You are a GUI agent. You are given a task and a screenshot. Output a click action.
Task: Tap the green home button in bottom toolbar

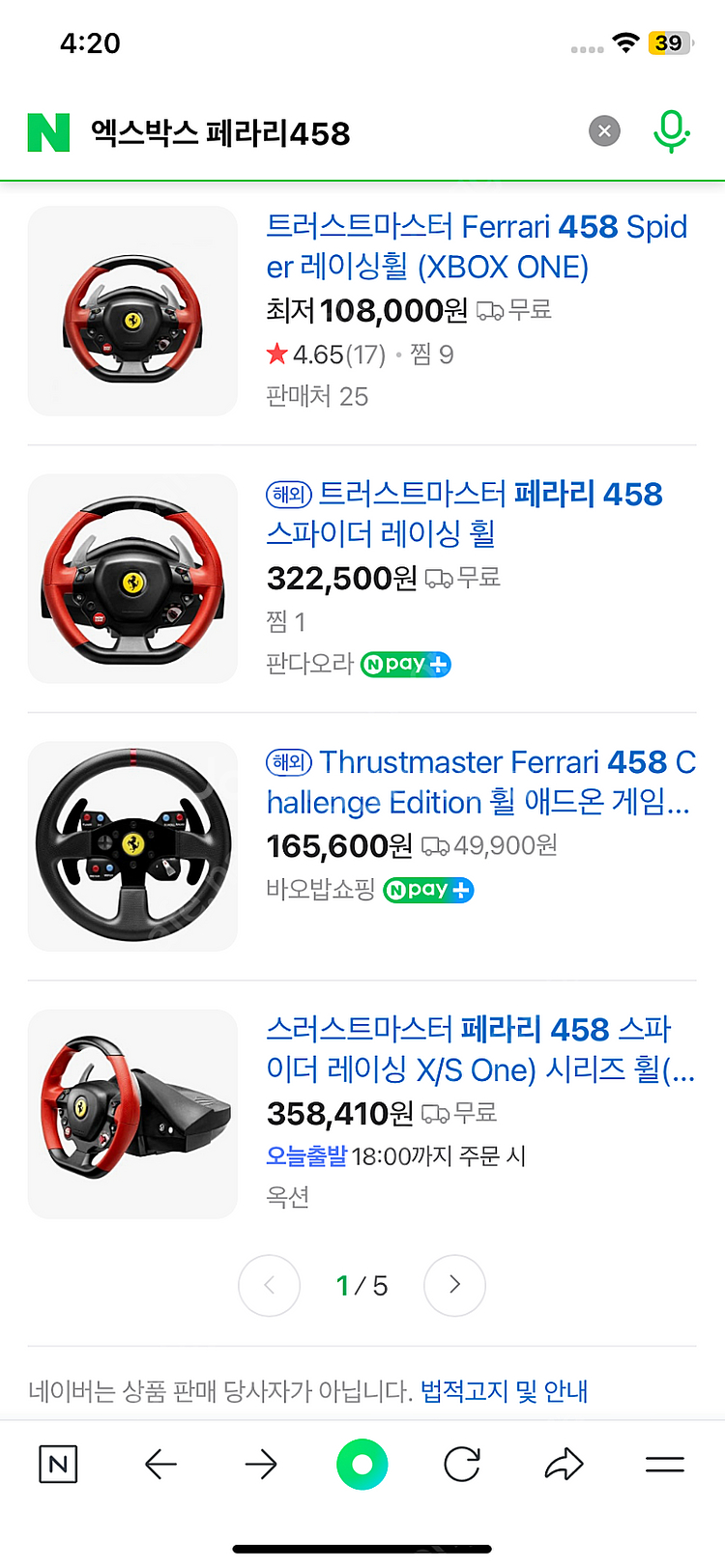[x=362, y=1464]
